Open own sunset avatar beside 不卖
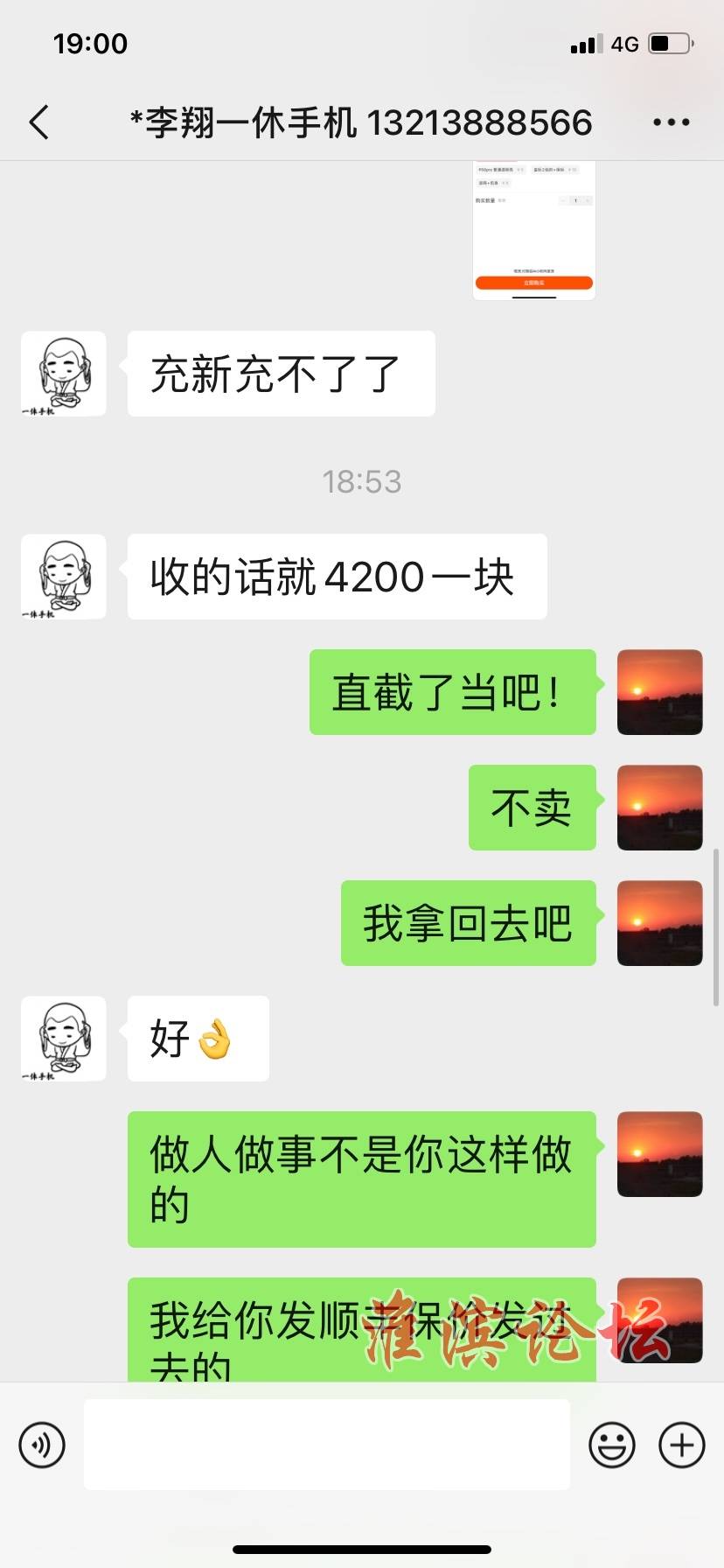 tap(659, 808)
